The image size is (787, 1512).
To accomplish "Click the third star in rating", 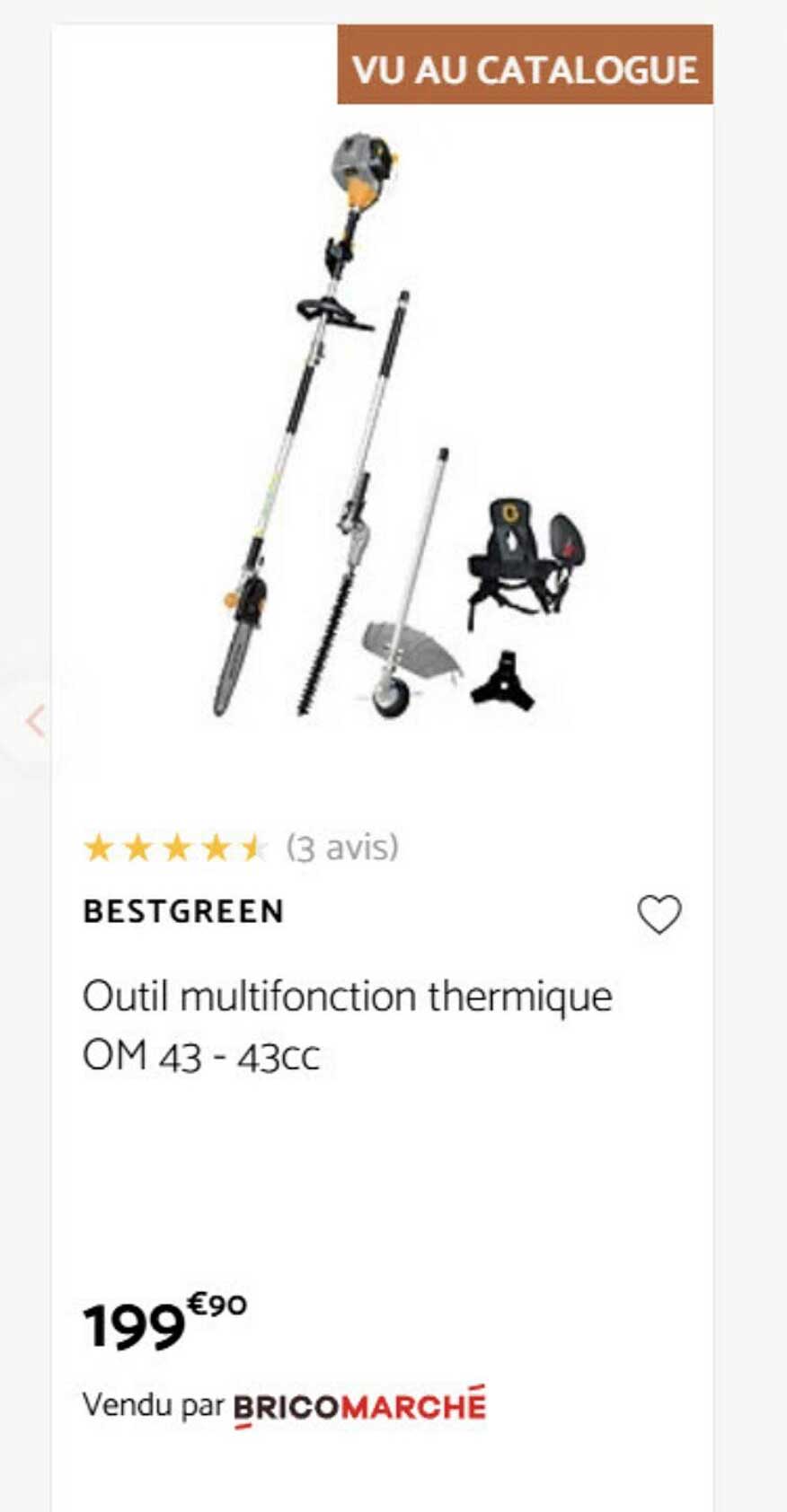I will point(179,845).
